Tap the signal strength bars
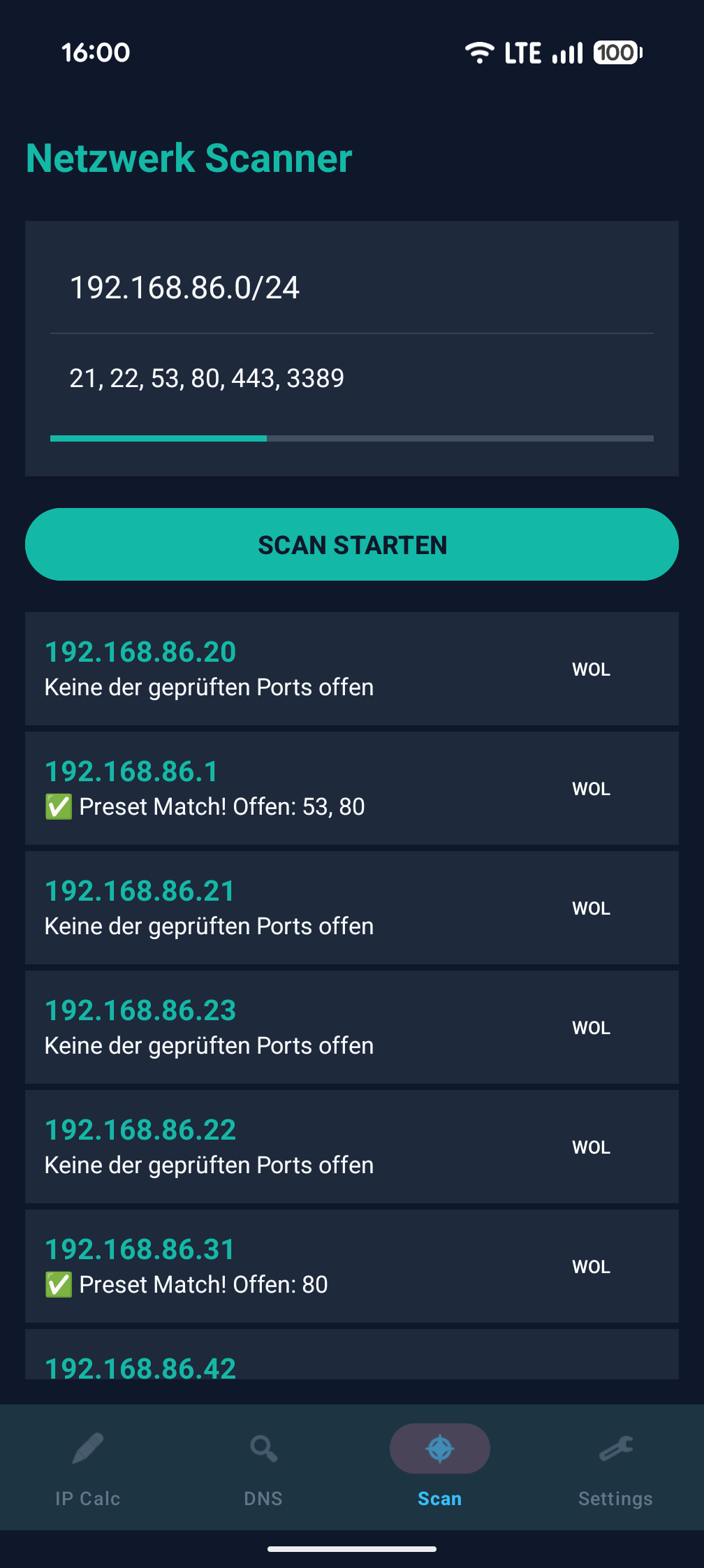This screenshot has height=1568, width=704. pyautogui.click(x=568, y=52)
